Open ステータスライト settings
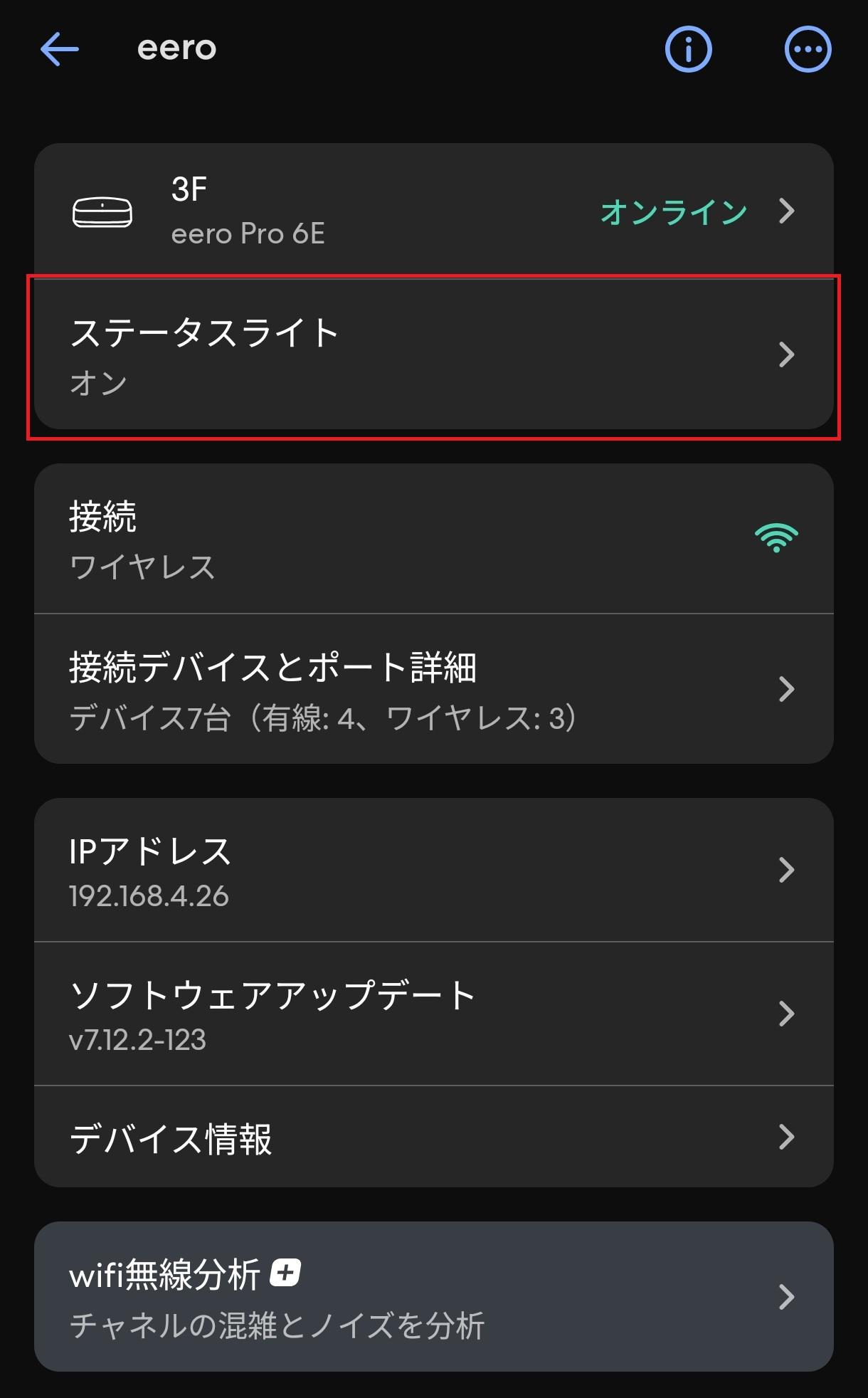 click(433, 355)
